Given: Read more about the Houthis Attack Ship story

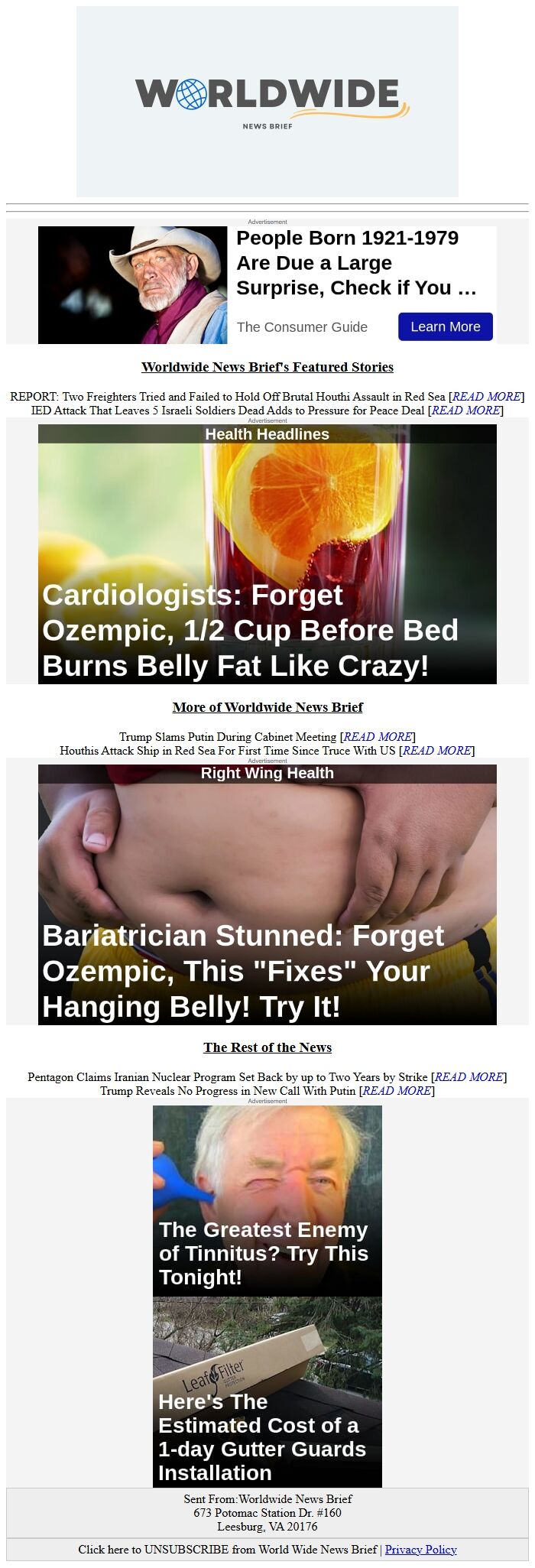Looking at the screenshot, I should [436, 751].
